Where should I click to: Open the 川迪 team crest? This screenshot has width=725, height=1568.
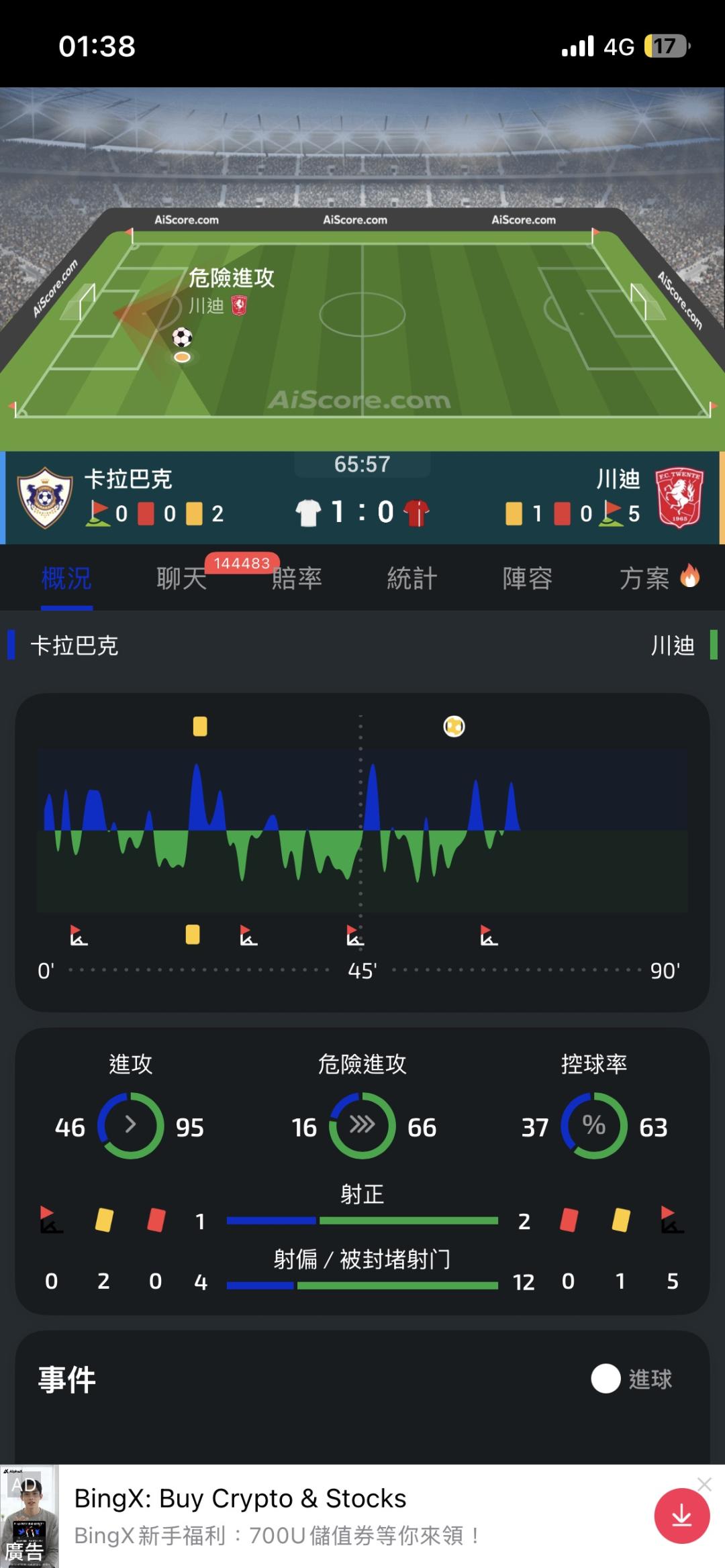(x=679, y=497)
